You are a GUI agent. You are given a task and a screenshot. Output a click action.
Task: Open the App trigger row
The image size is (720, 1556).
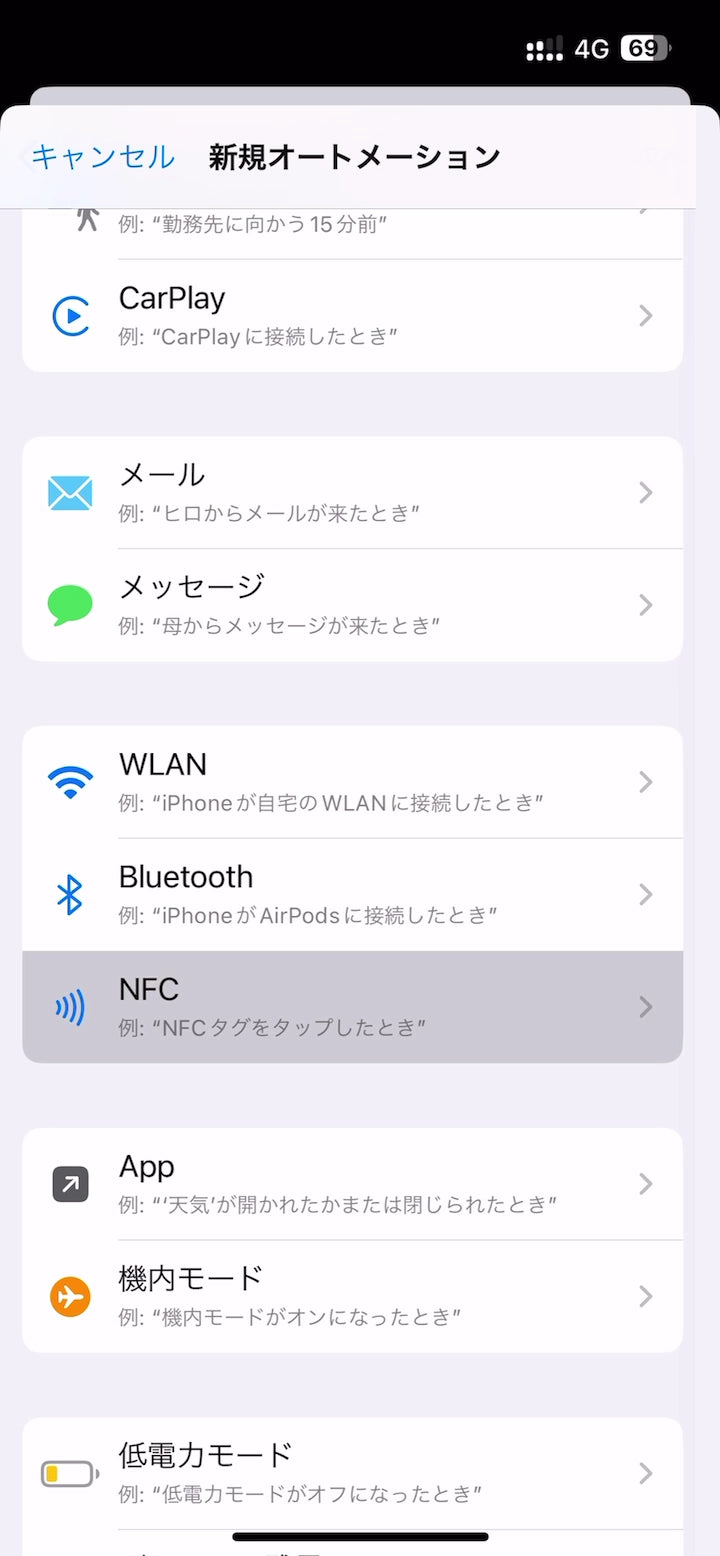(352, 1184)
